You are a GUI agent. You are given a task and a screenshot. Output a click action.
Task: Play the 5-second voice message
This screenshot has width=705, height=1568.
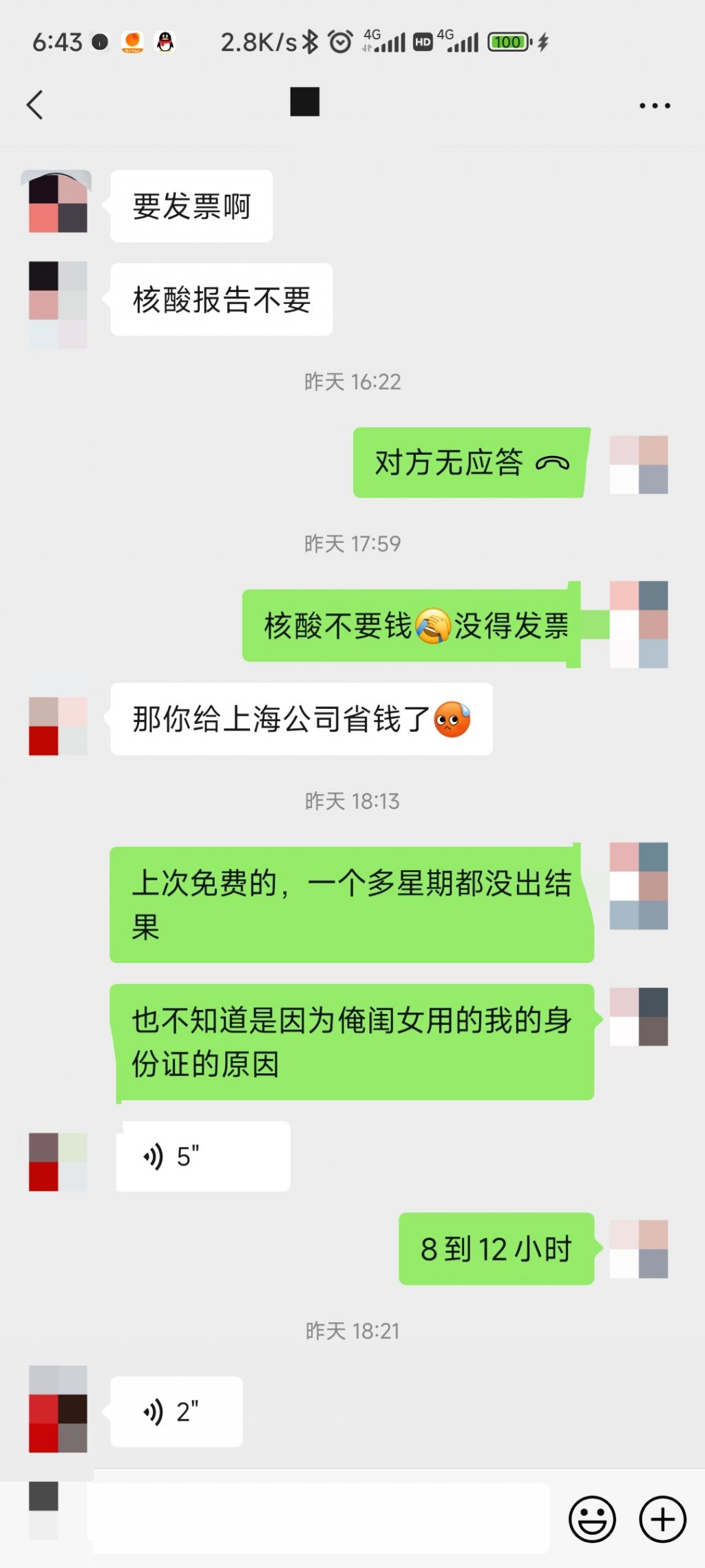tap(202, 1157)
